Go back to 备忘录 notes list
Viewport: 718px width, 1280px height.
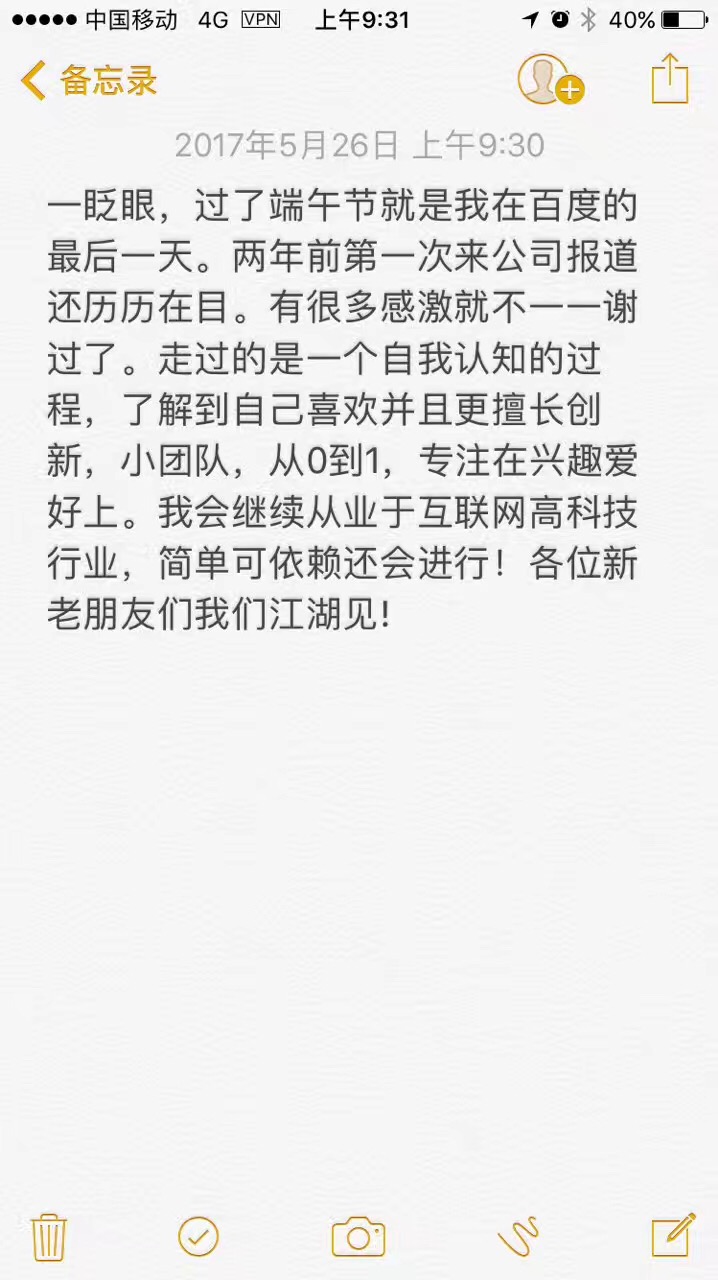pyautogui.click(x=88, y=81)
